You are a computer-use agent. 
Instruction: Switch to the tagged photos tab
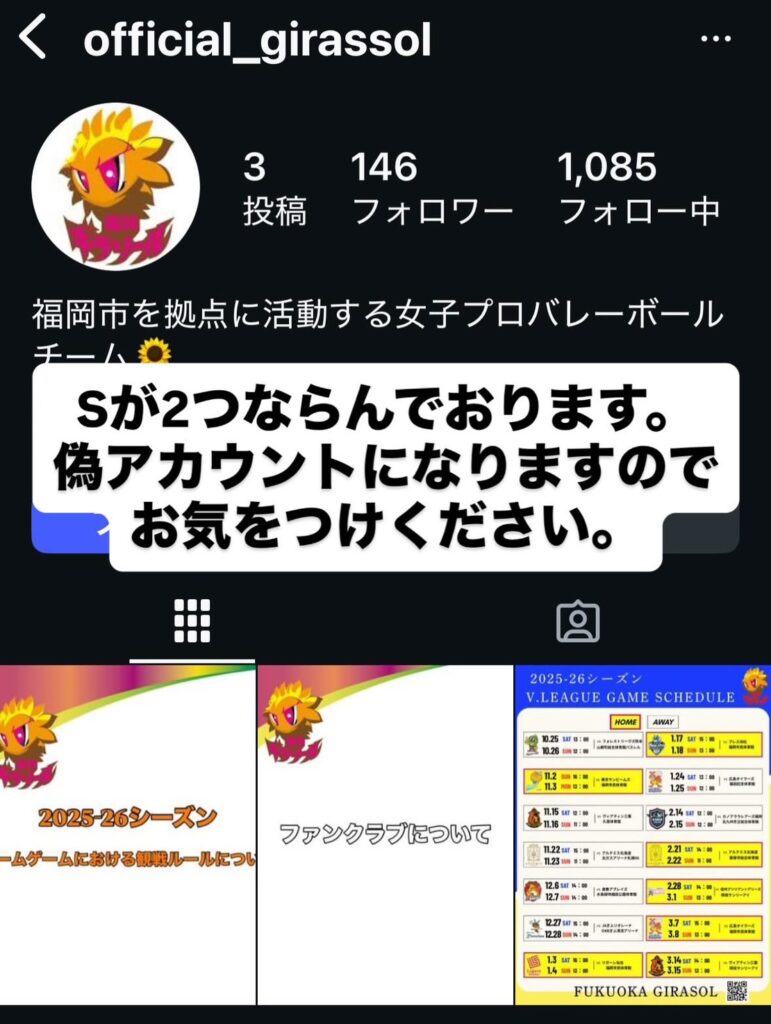[577, 621]
